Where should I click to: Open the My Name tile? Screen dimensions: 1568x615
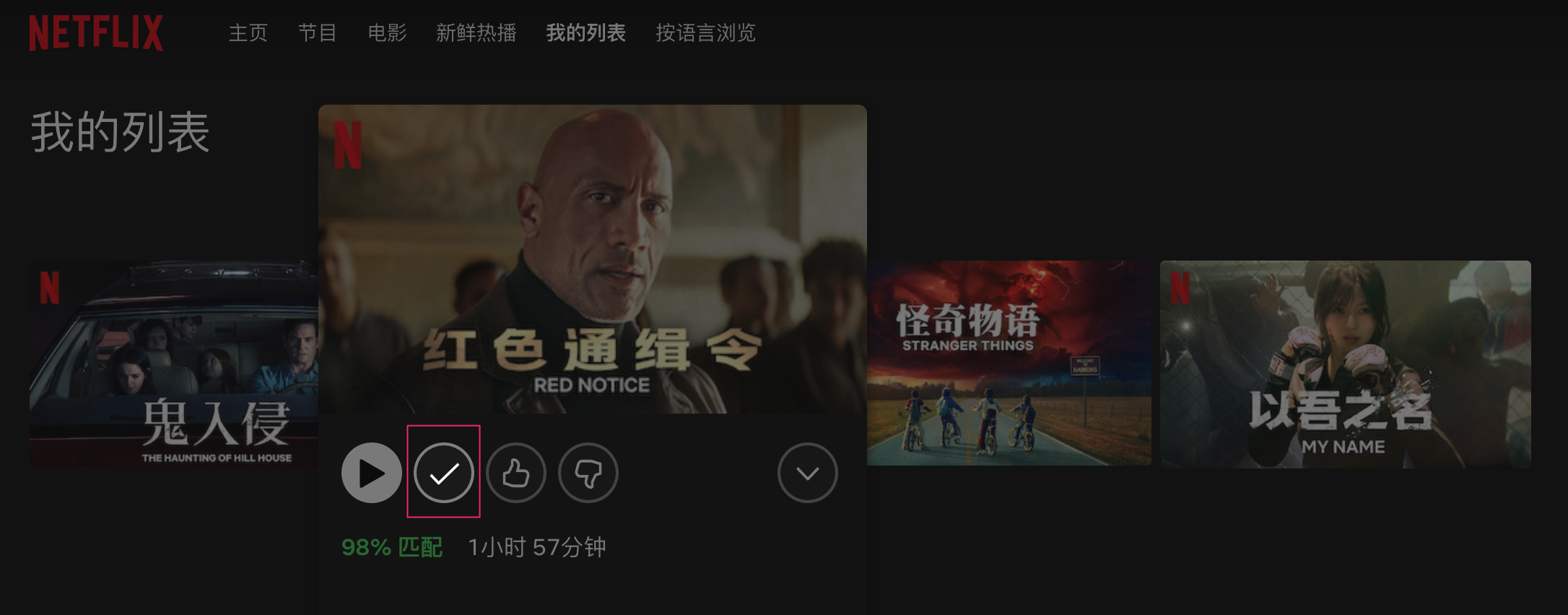[x=1344, y=365]
